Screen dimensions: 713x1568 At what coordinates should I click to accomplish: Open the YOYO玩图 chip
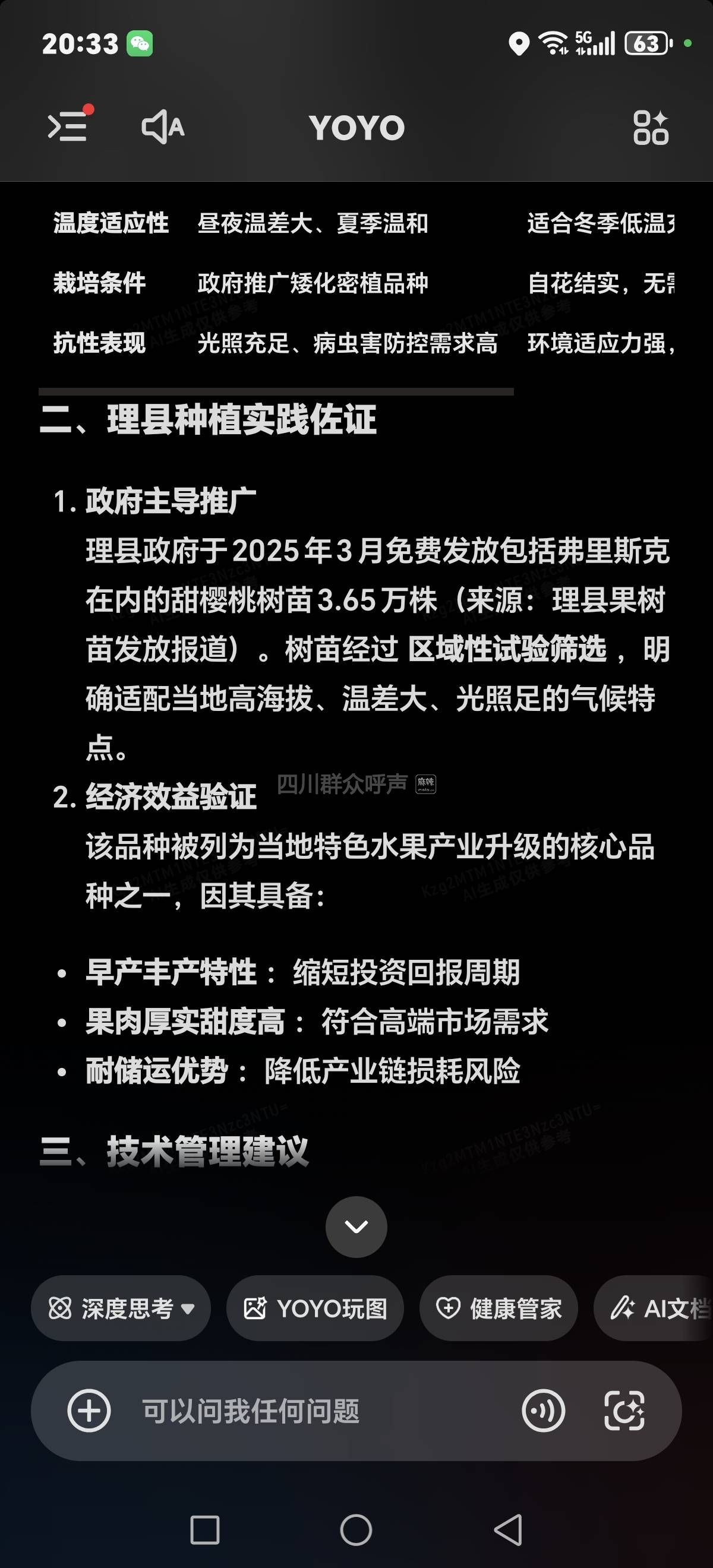click(316, 1308)
